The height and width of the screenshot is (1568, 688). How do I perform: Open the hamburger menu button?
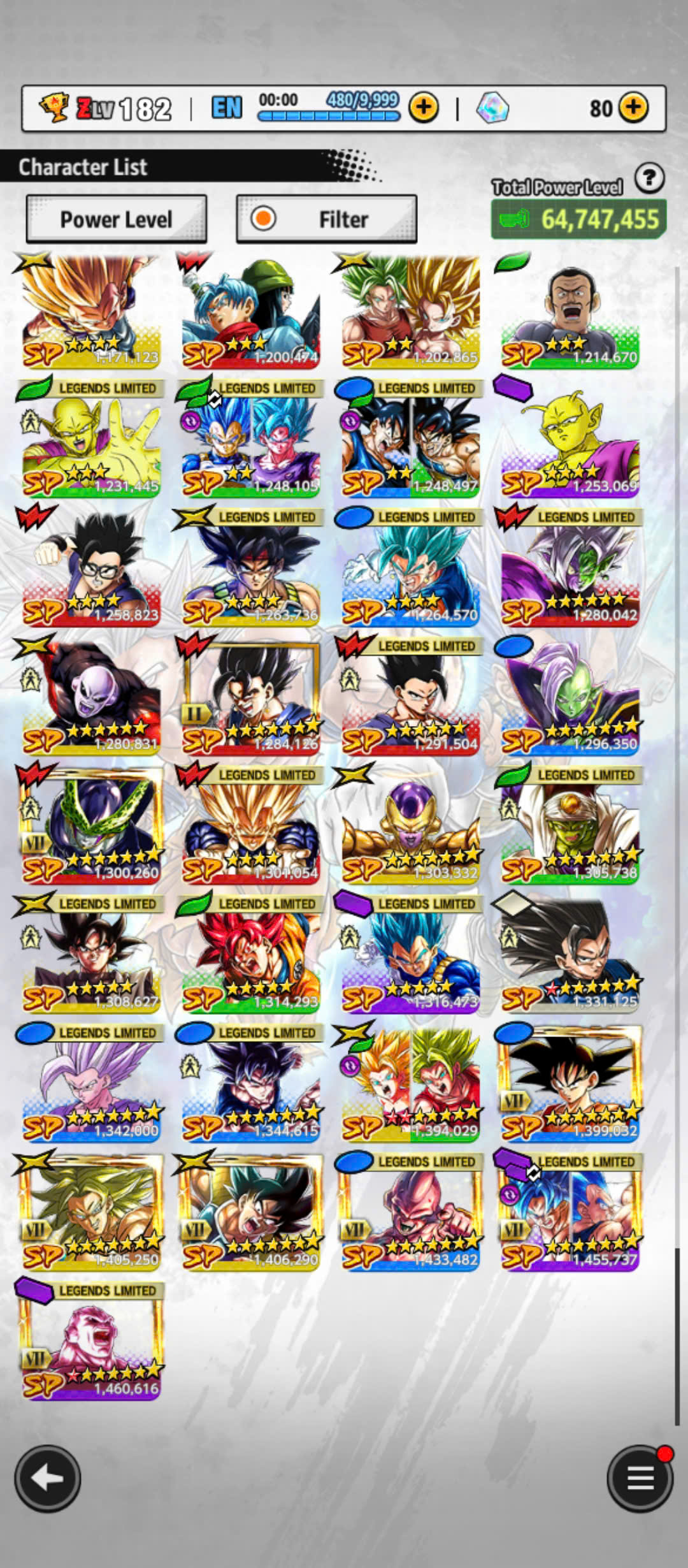pyautogui.click(x=640, y=1479)
